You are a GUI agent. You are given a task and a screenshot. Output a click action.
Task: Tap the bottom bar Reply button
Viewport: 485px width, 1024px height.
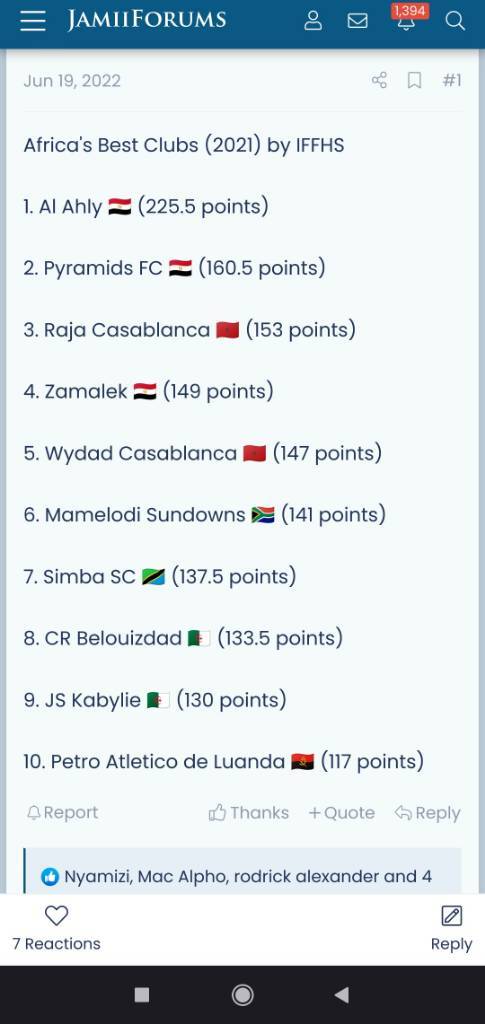pyautogui.click(x=451, y=928)
